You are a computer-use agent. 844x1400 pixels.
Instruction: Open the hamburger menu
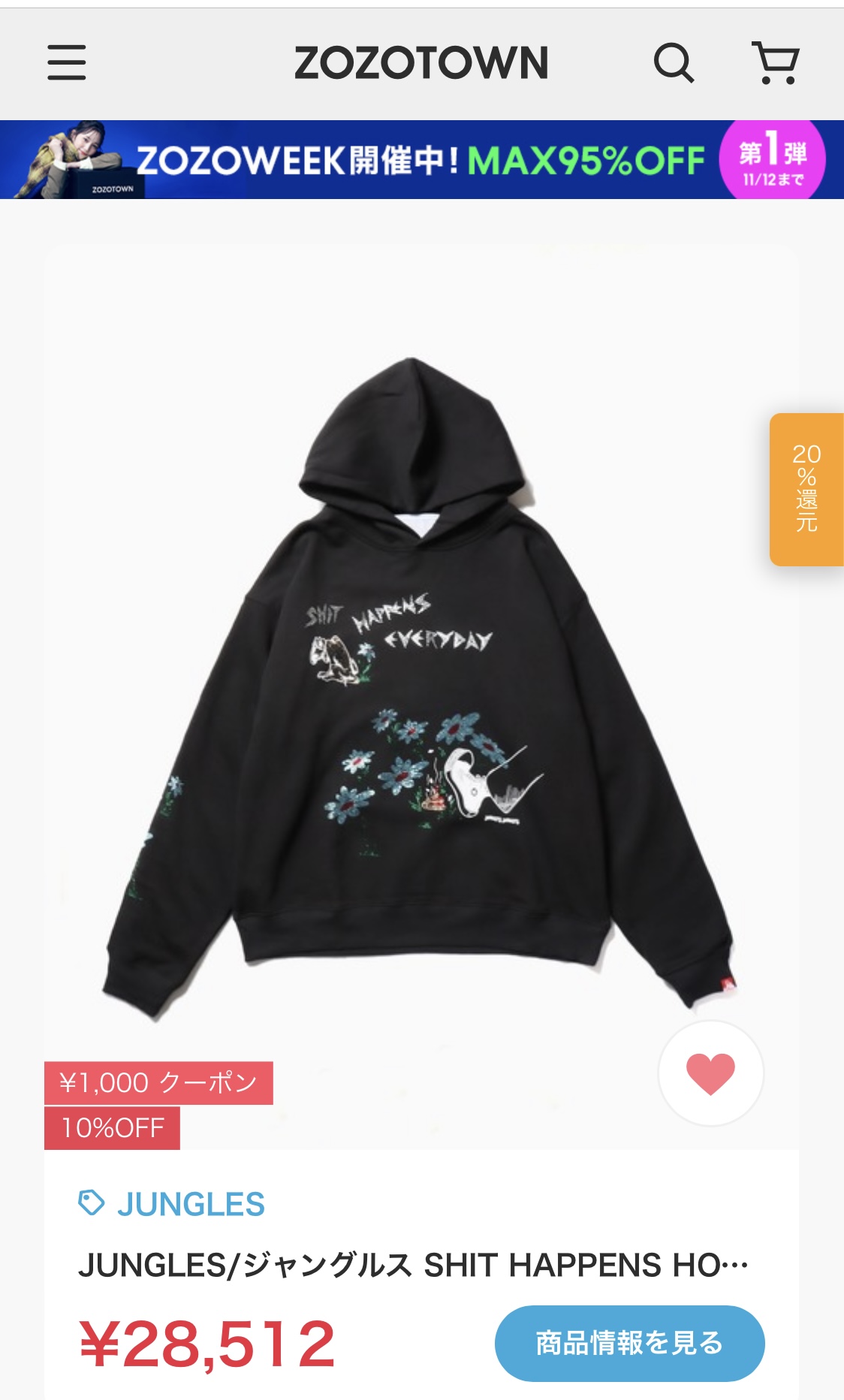[x=67, y=62]
